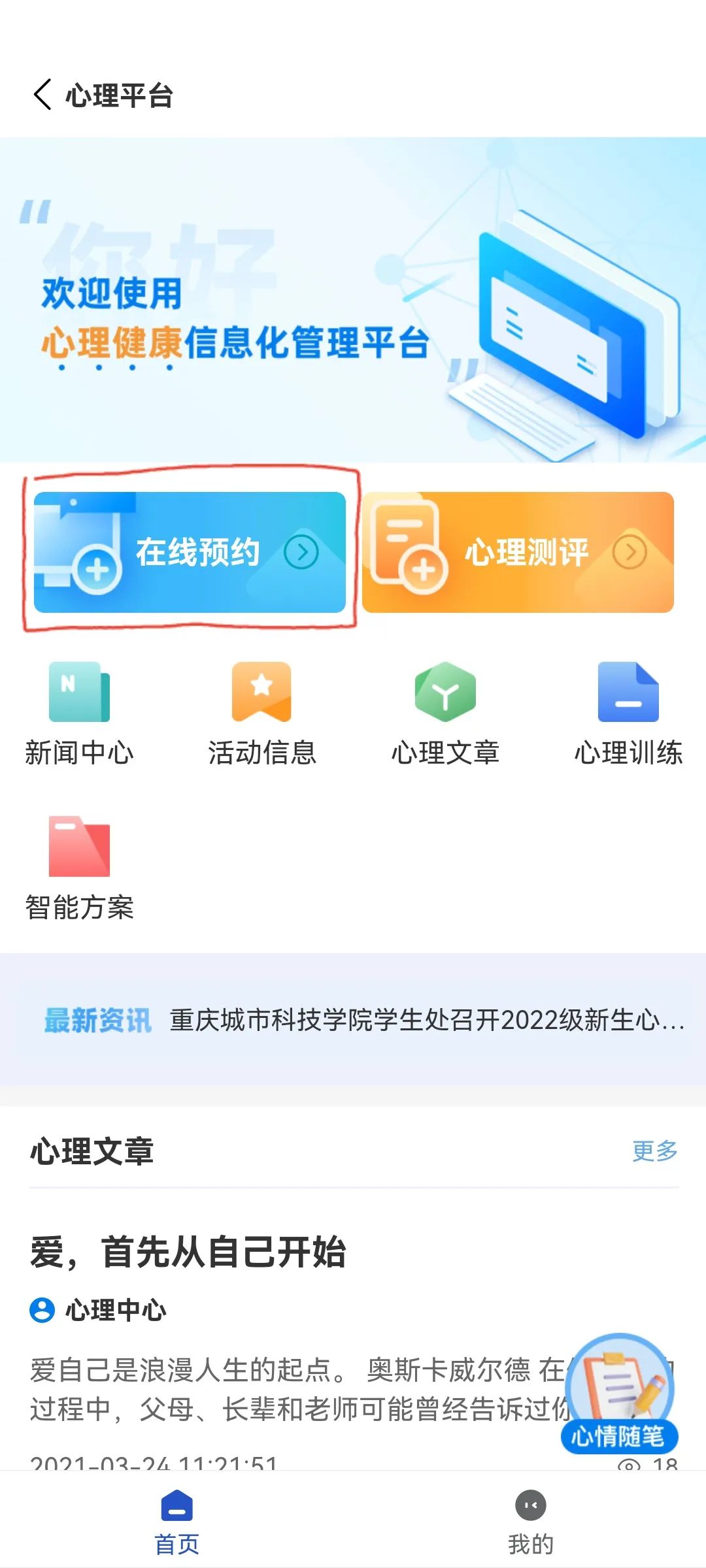Viewport: 706px width, 1568px height.
Task: Open 心情随笔 floating button
Action: pos(619,1394)
